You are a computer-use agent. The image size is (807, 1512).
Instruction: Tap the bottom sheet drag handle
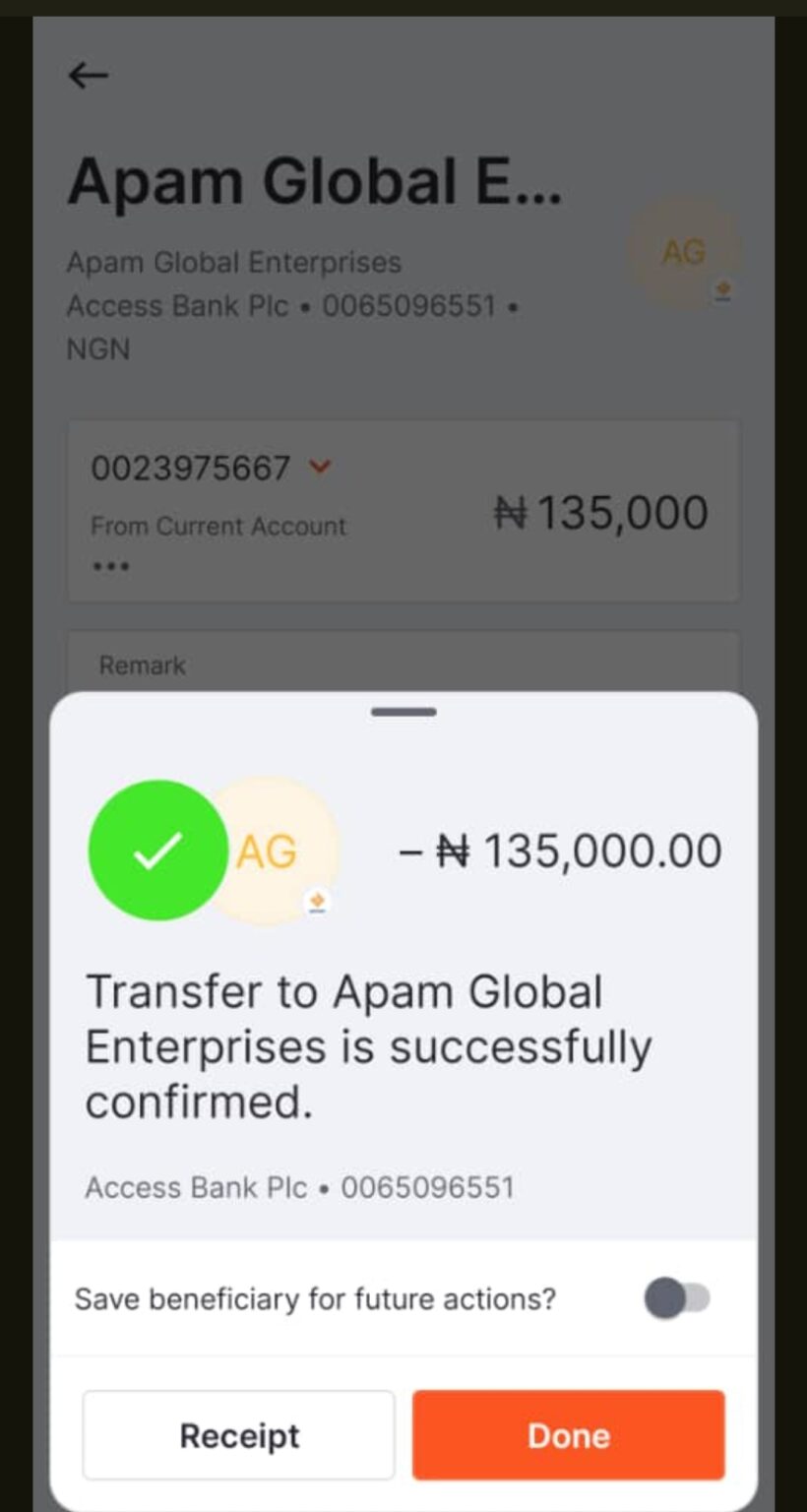click(403, 712)
